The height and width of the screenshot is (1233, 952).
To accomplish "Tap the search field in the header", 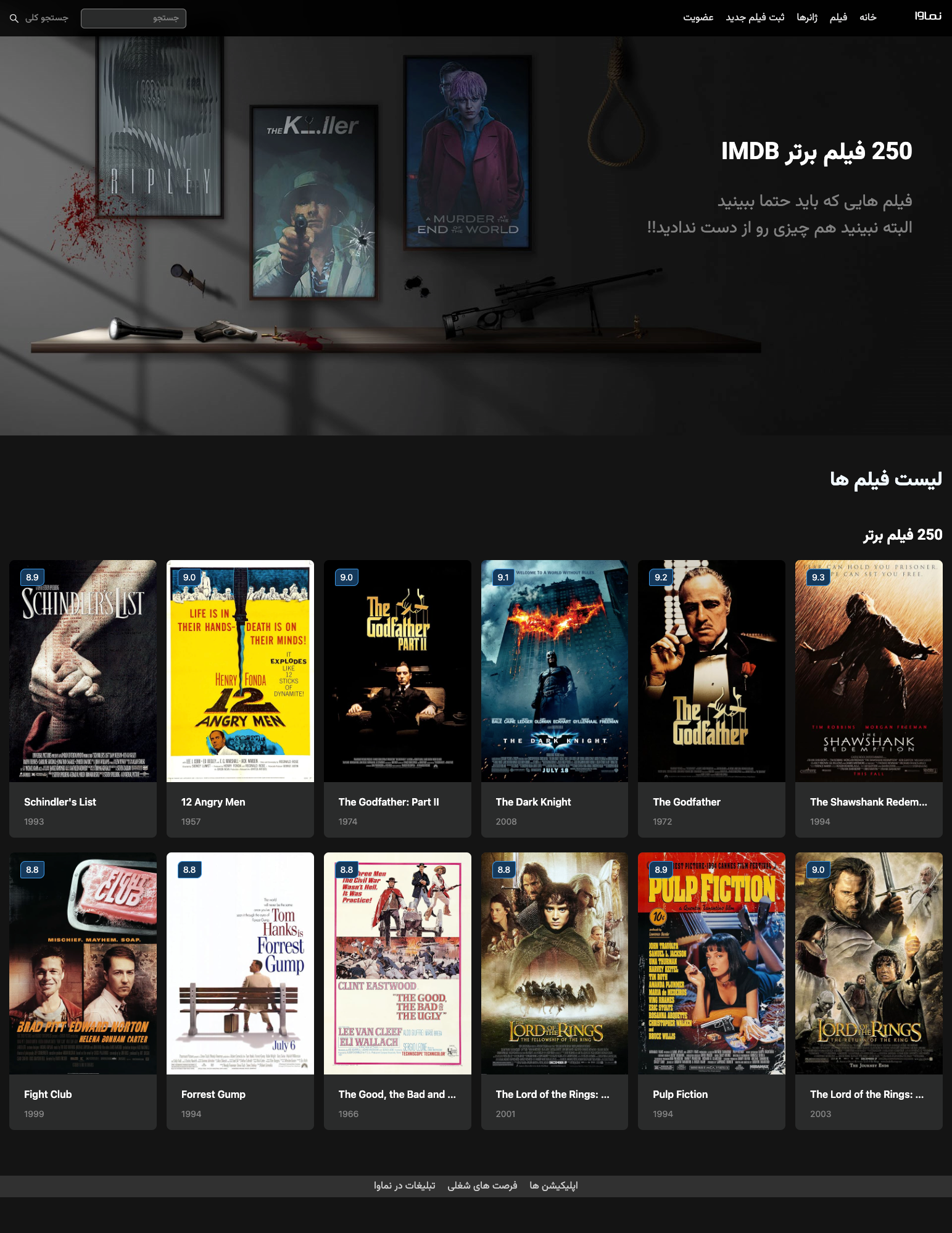I will tap(133, 19).
